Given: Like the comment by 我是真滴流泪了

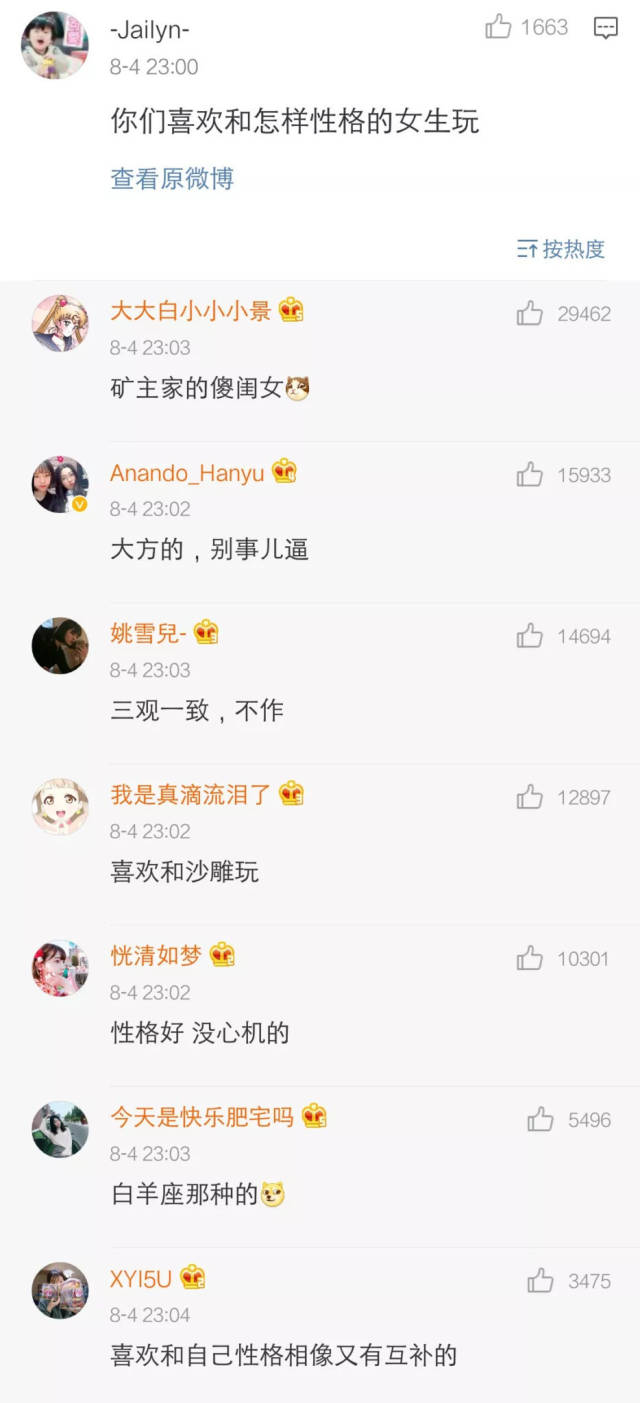Looking at the screenshot, I should (x=530, y=797).
